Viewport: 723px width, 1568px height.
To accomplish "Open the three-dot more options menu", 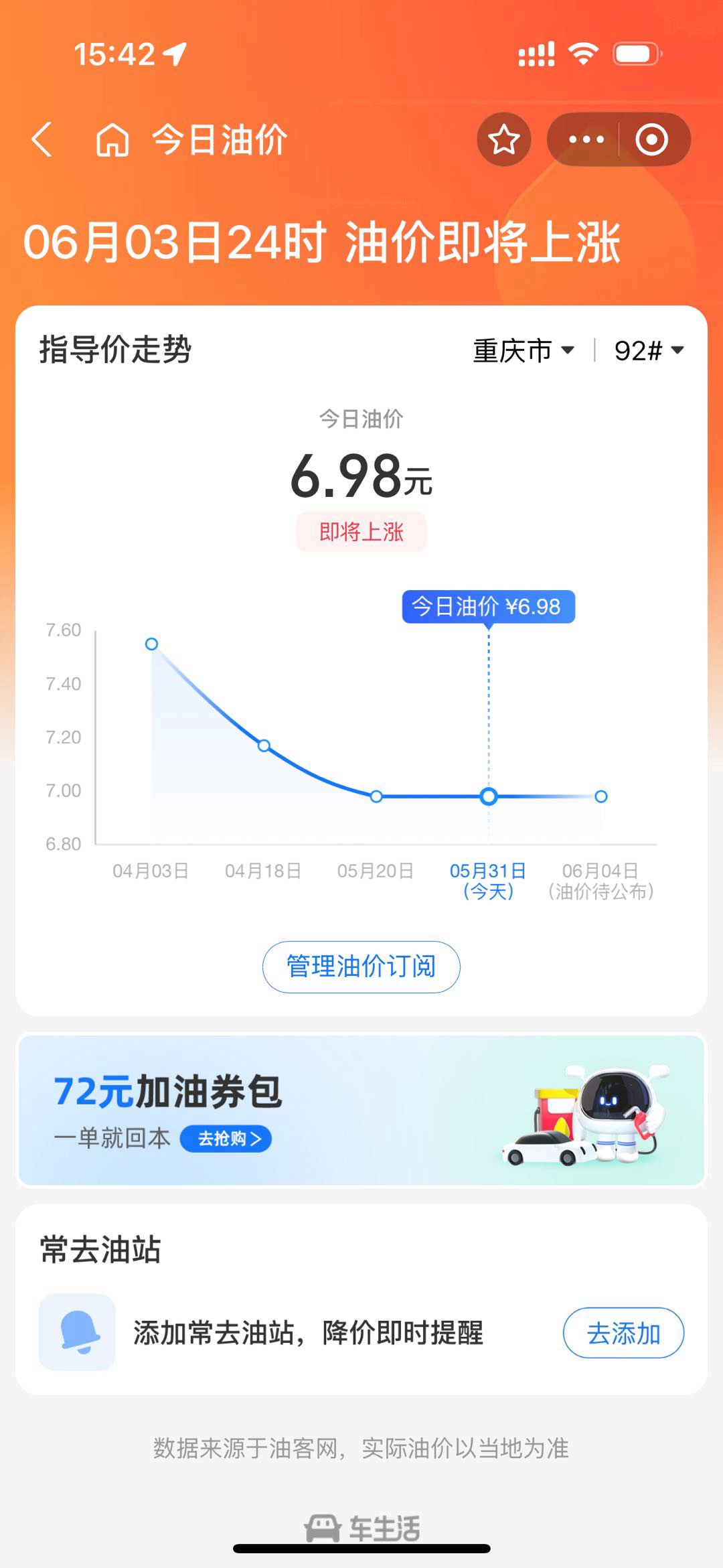I will coord(586,139).
